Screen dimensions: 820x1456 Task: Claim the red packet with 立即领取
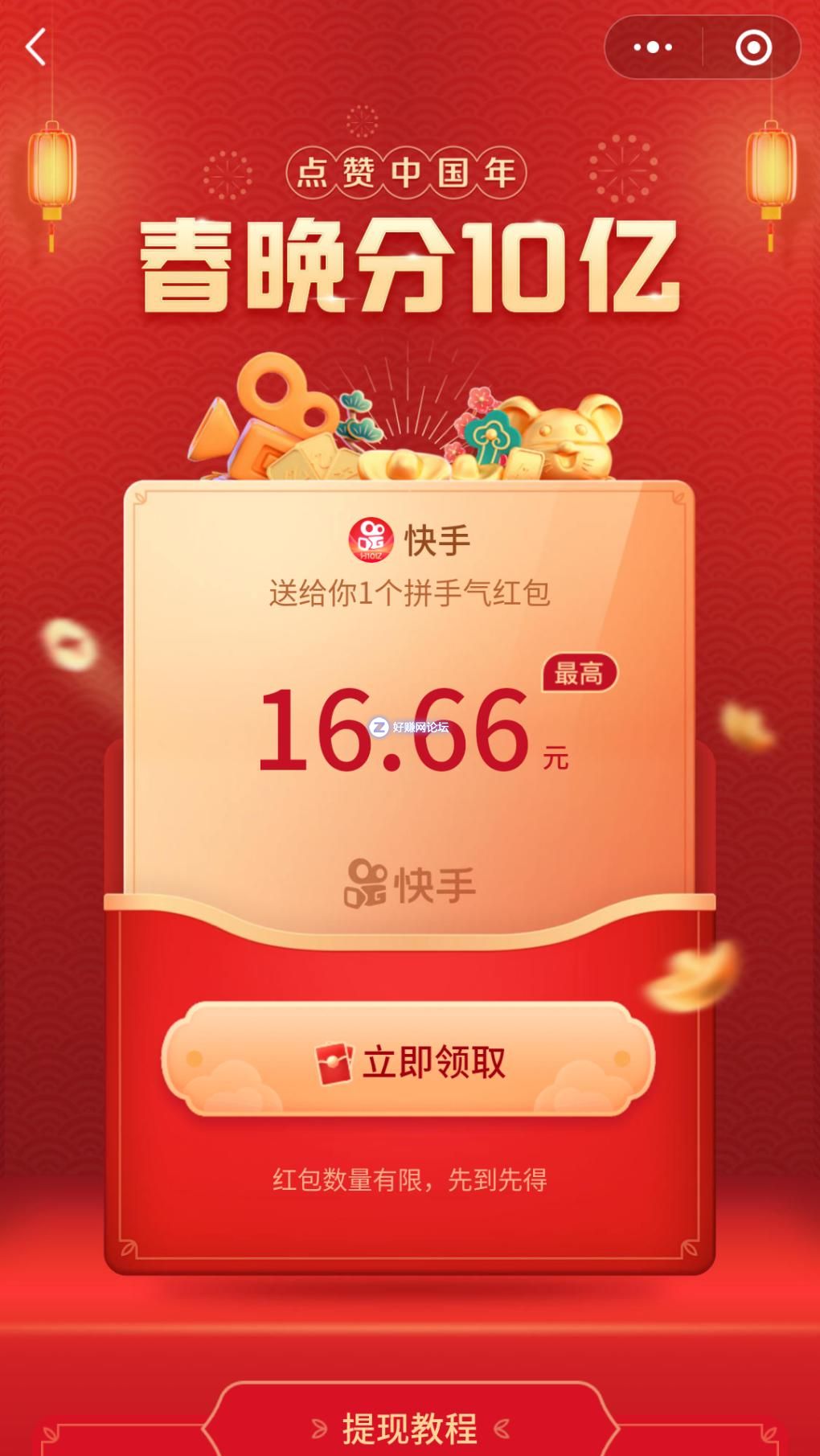pos(408,1061)
